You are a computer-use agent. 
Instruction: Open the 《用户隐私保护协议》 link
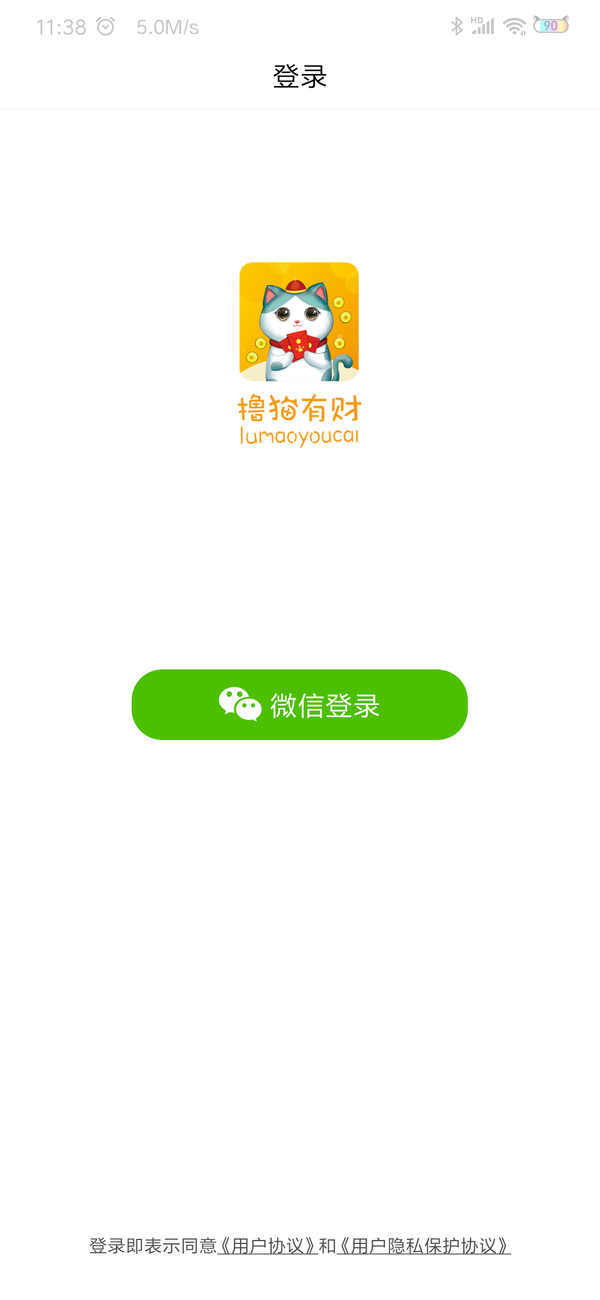tap(424, 1246)
